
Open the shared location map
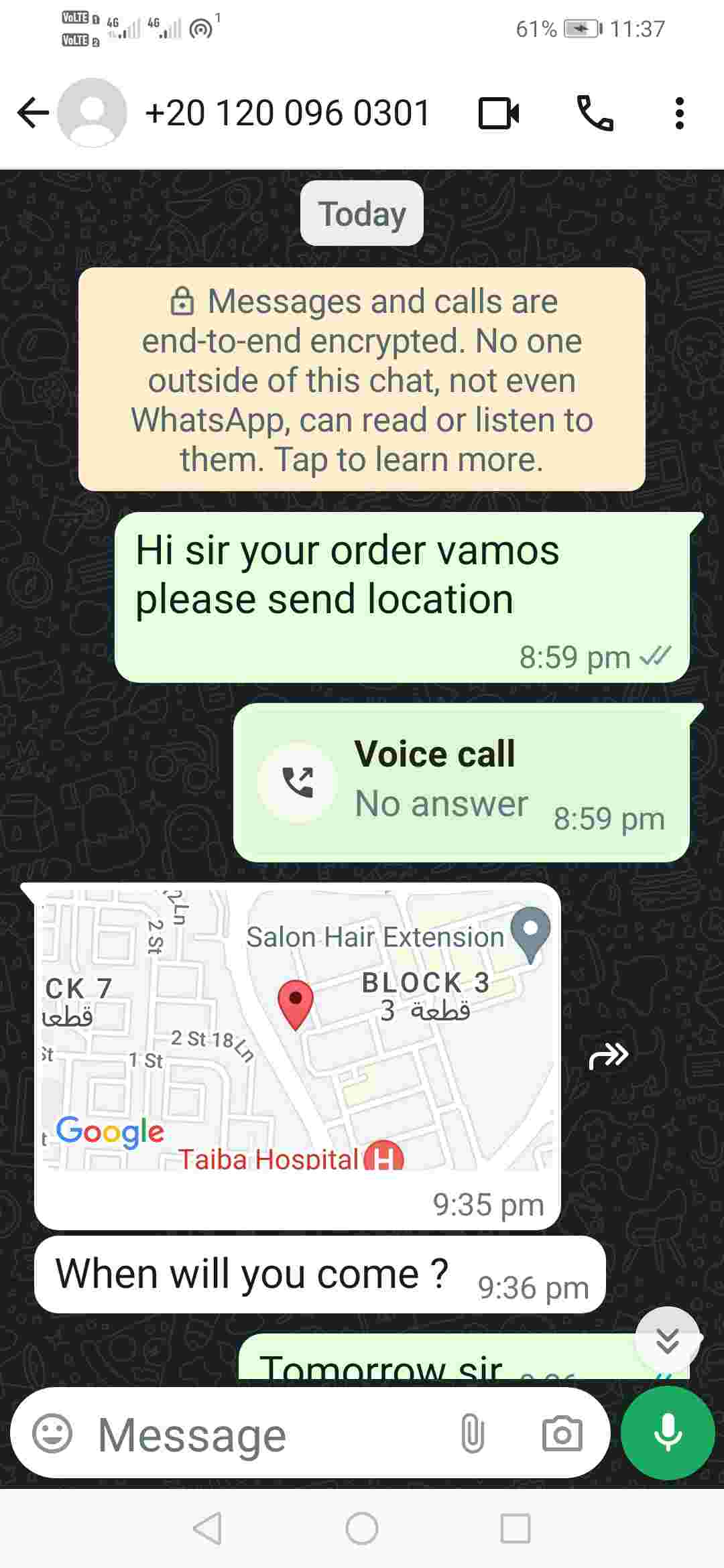point(297,1031)
